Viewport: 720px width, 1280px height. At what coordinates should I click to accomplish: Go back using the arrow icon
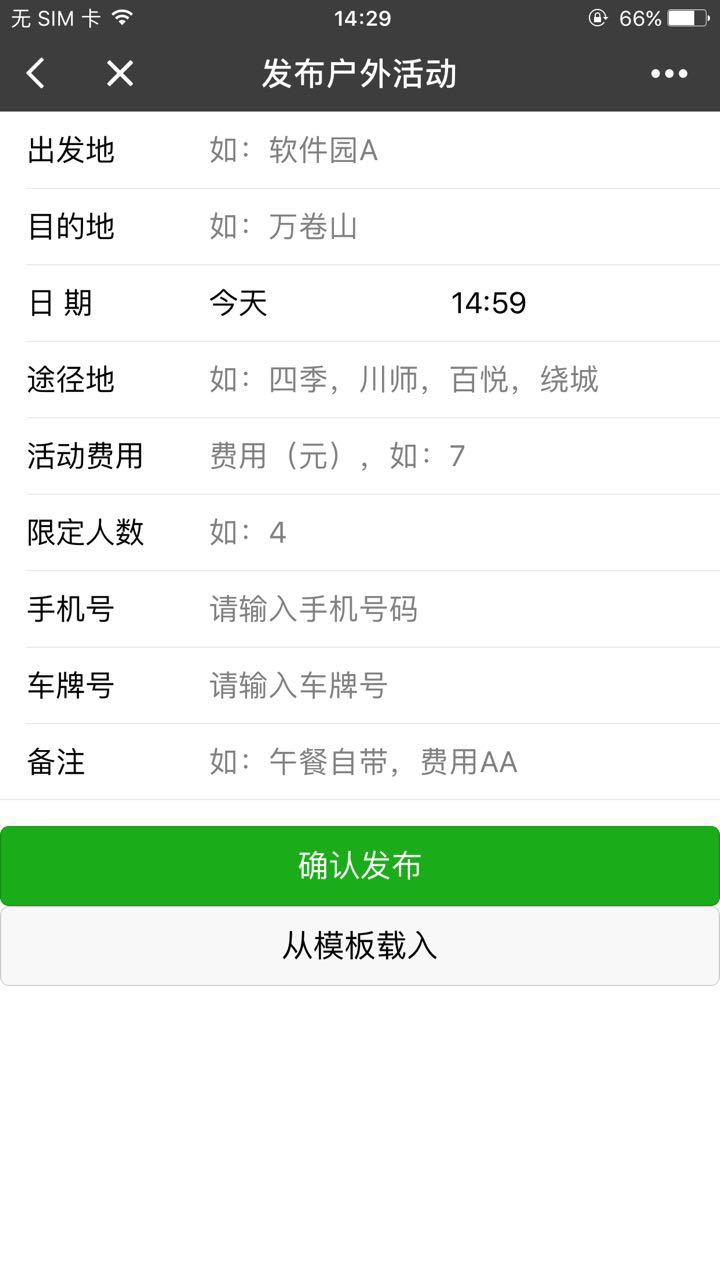(x=36, y=73)
